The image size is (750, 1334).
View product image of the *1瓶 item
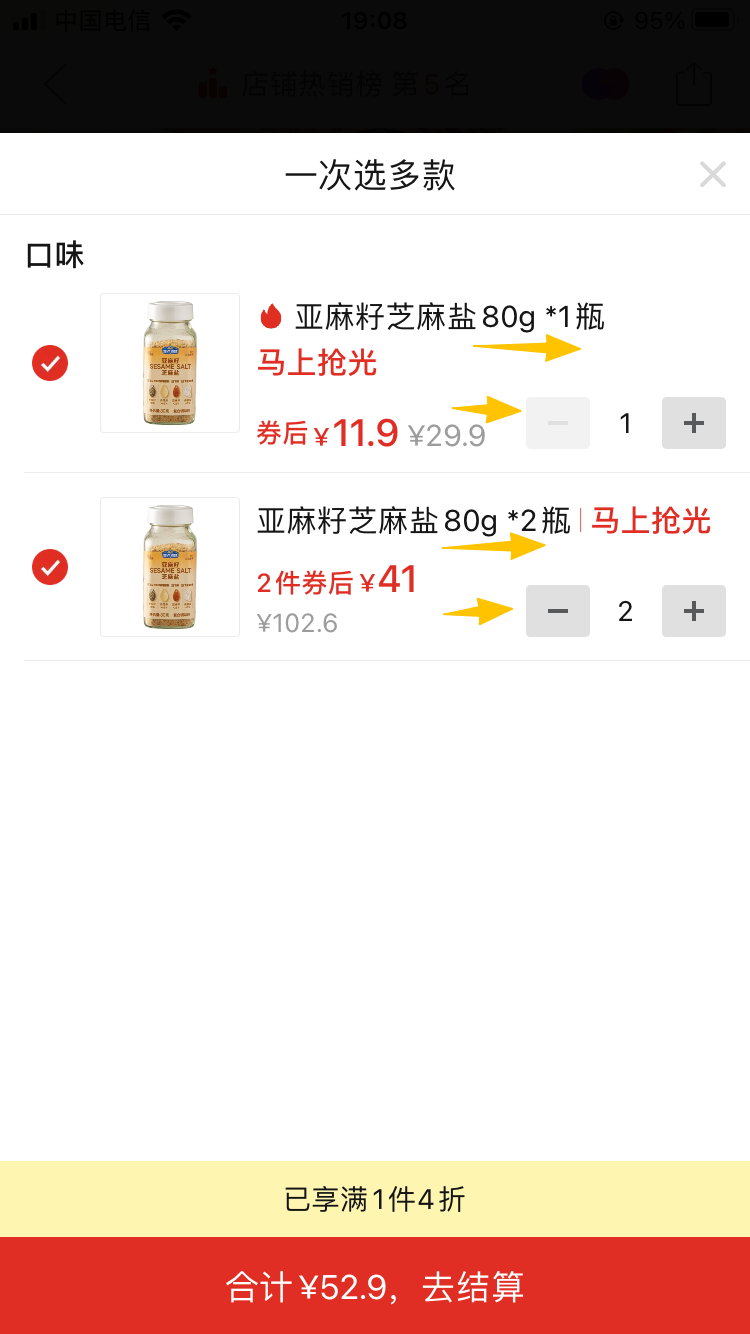pyautogui.click(x=170, y=363)
